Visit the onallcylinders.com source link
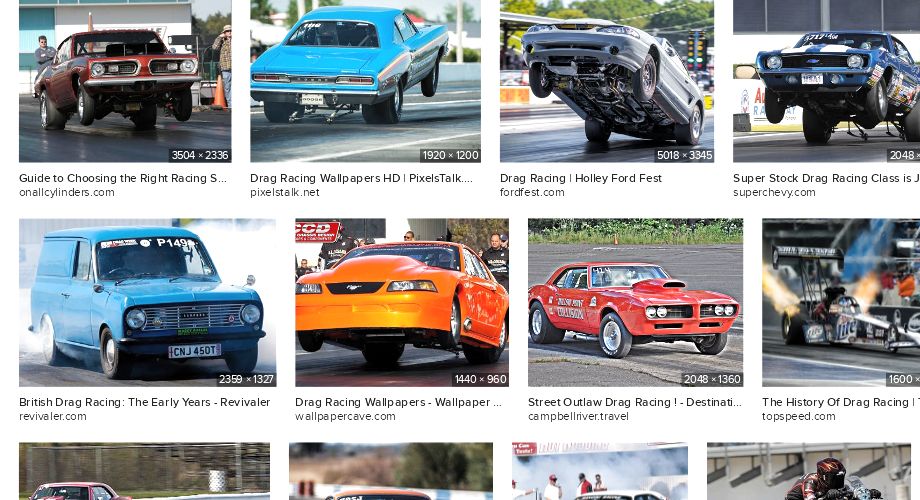 67,193
